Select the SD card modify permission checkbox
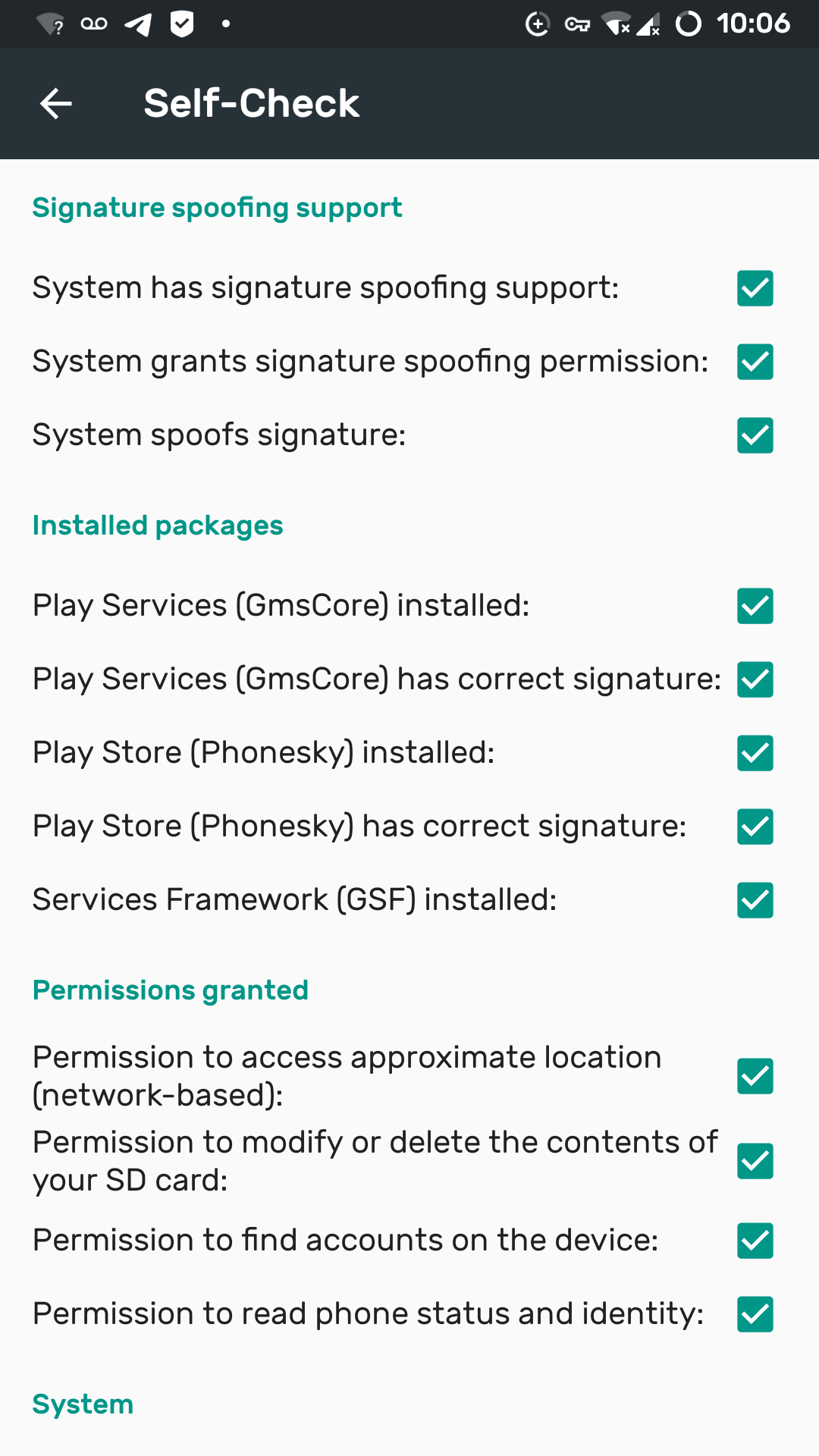The width and height of the screenshot is (819, 1456). tap(755, 1161)
